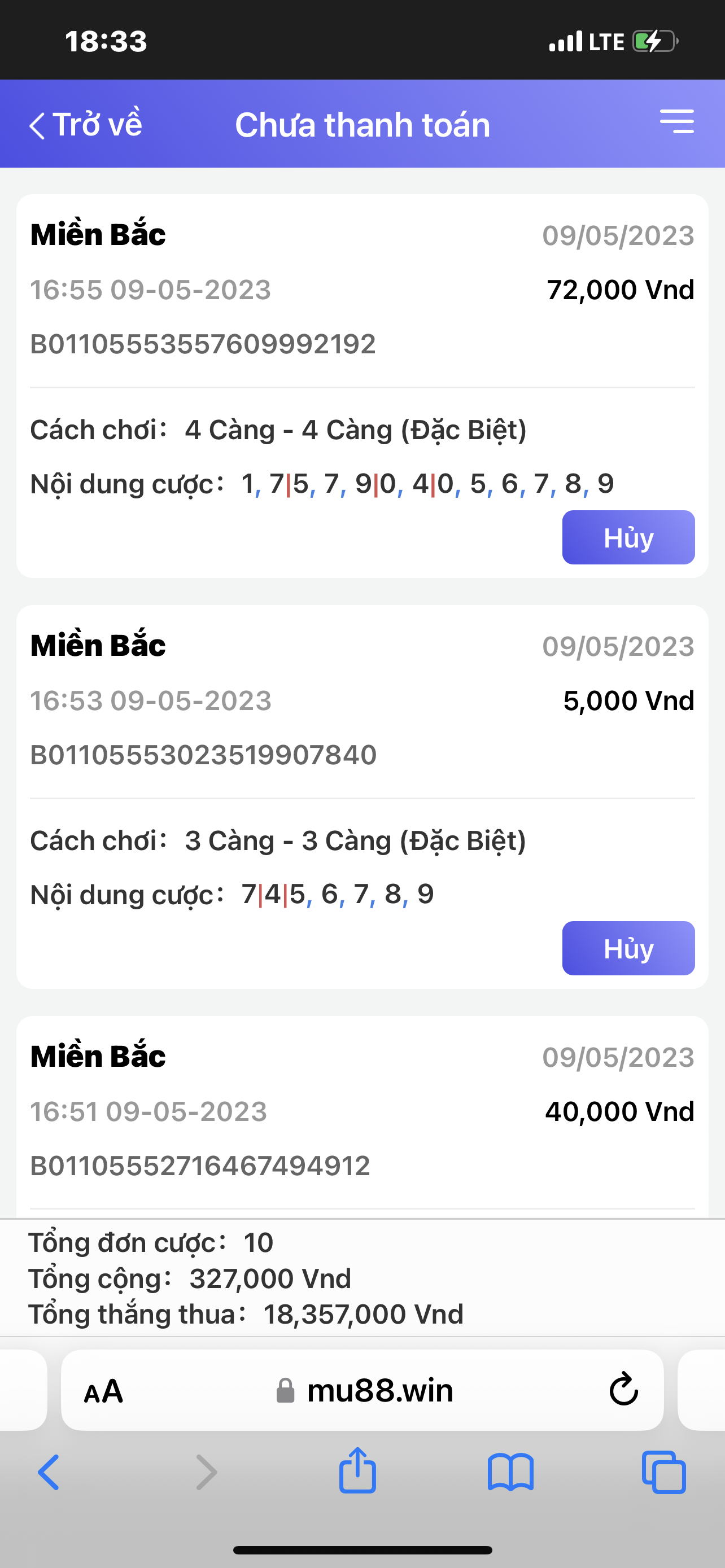725x1568 pixels.
Task: Reload the page in Safari
Action: click(623, 1390)
